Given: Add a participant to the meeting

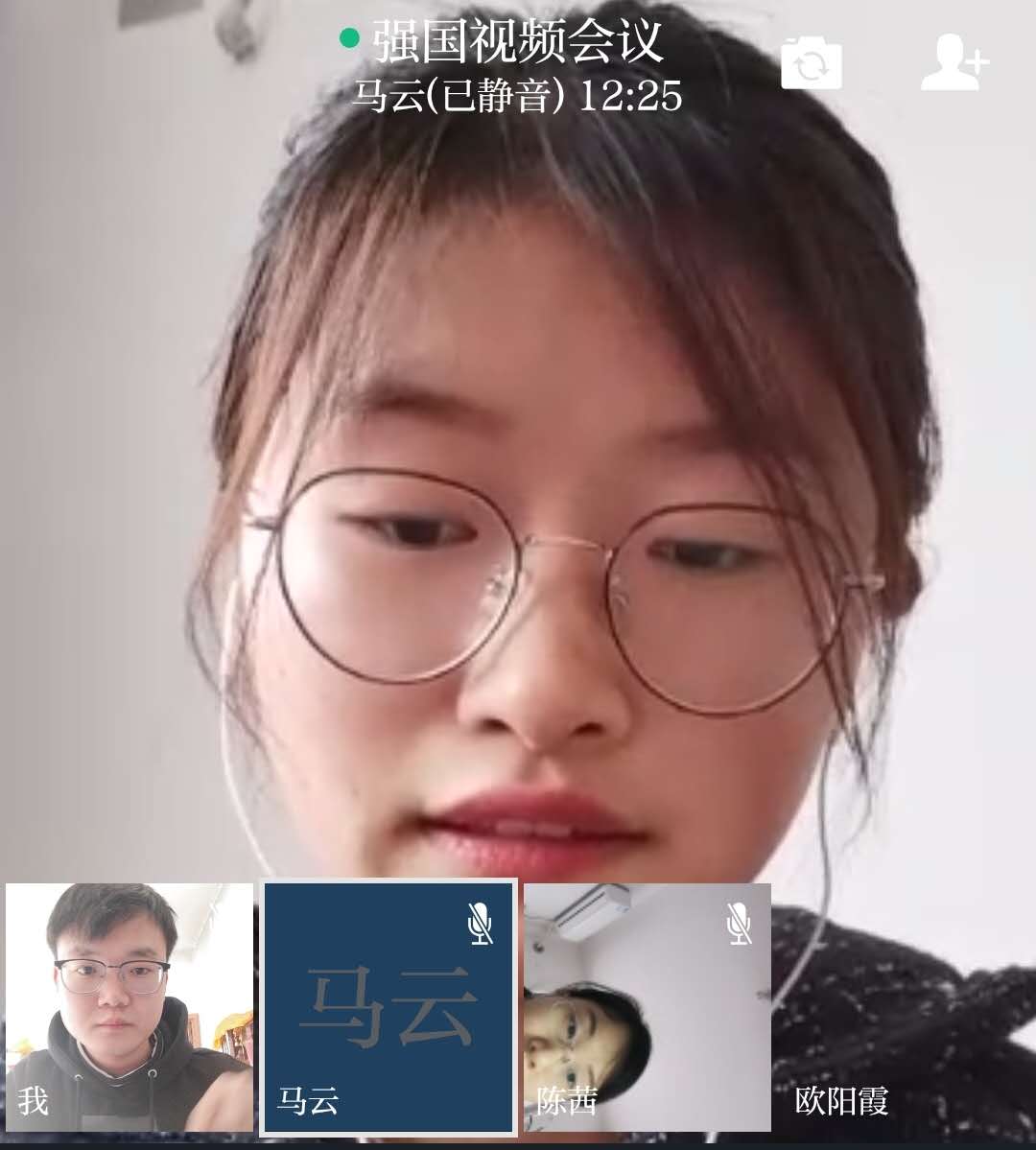Looking at the screenshot, I should [954, 64].
